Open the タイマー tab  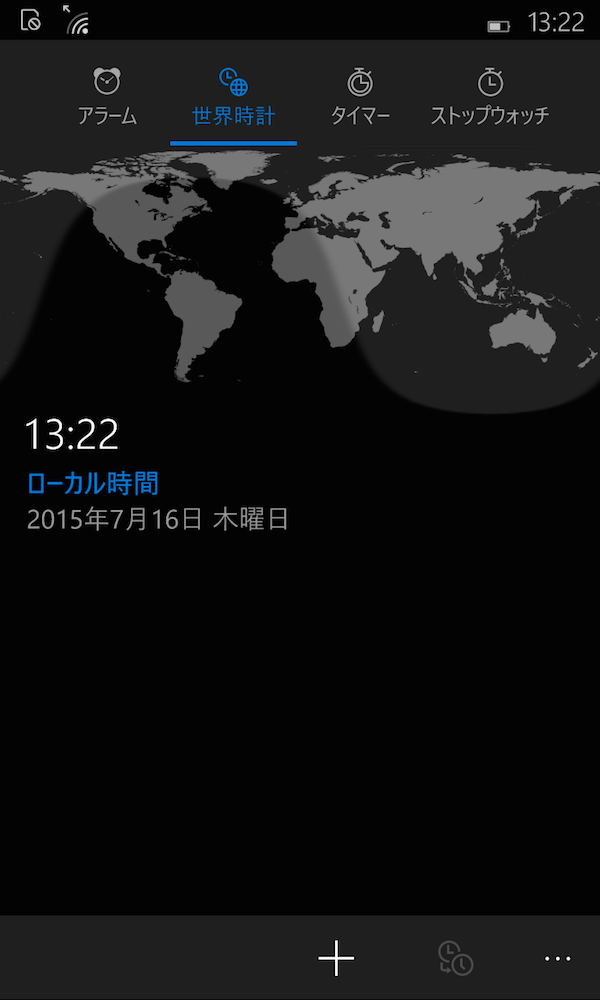[360, 97]
